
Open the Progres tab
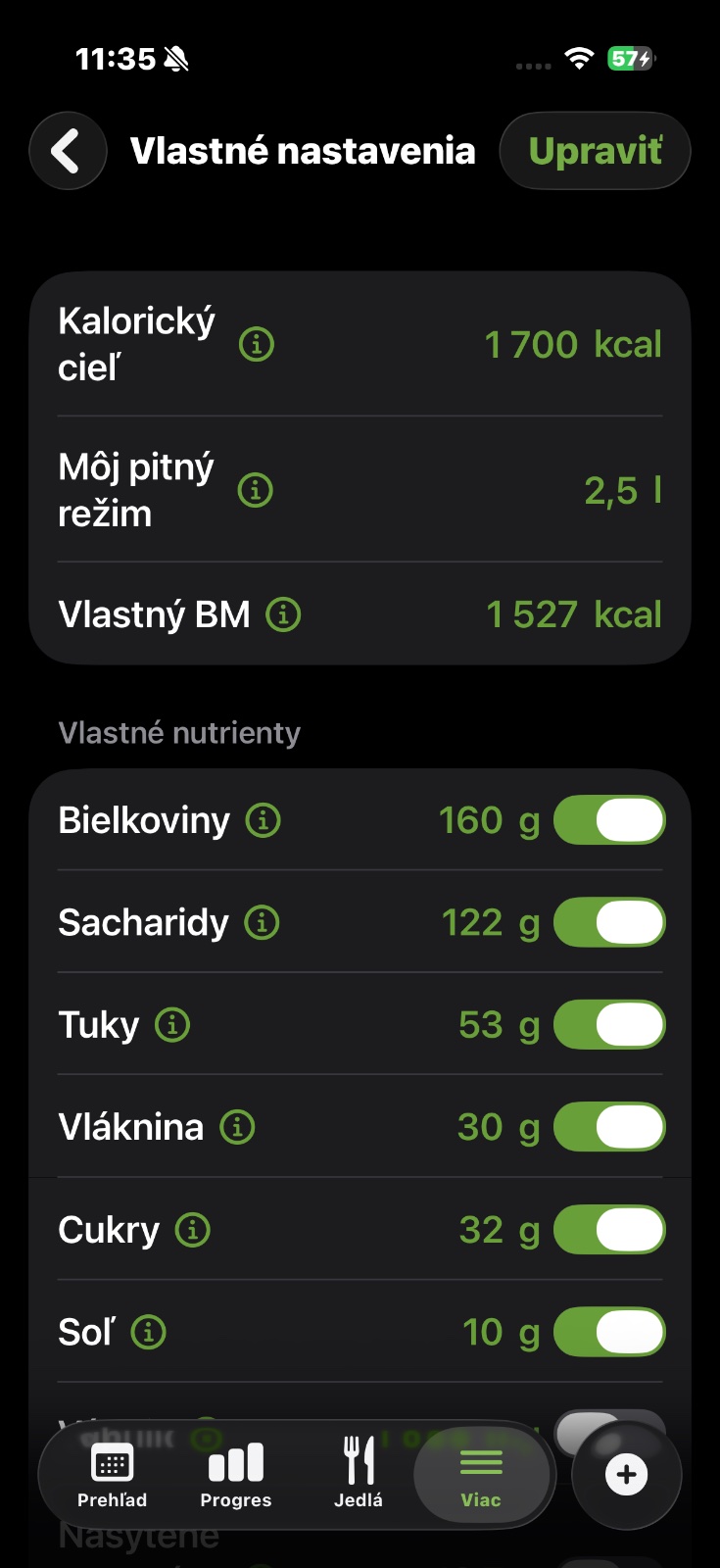(x=235, y=1475)
